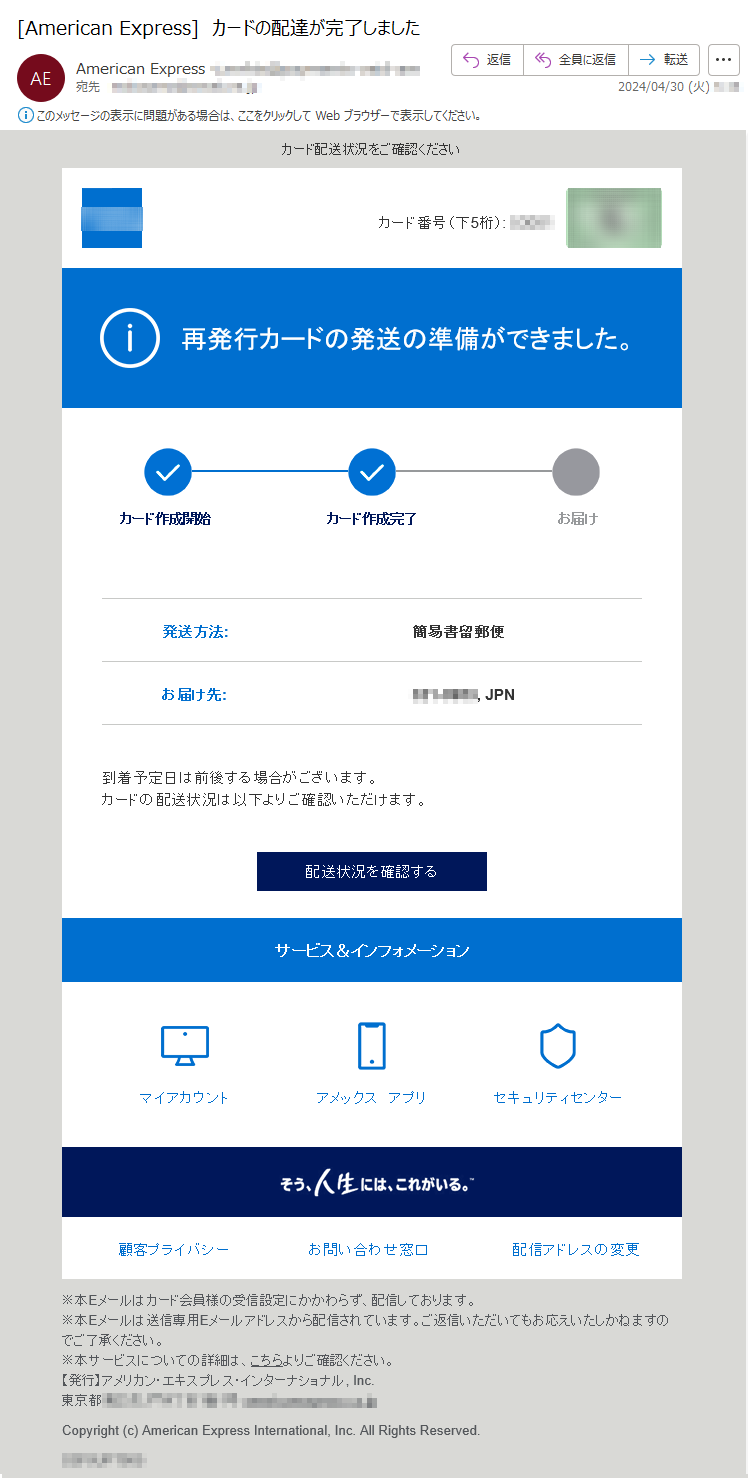The height and width of the screenshot is (1478, 748).
Task: Open アメックス アプリ link
Action: click(x=371, y=1097)
